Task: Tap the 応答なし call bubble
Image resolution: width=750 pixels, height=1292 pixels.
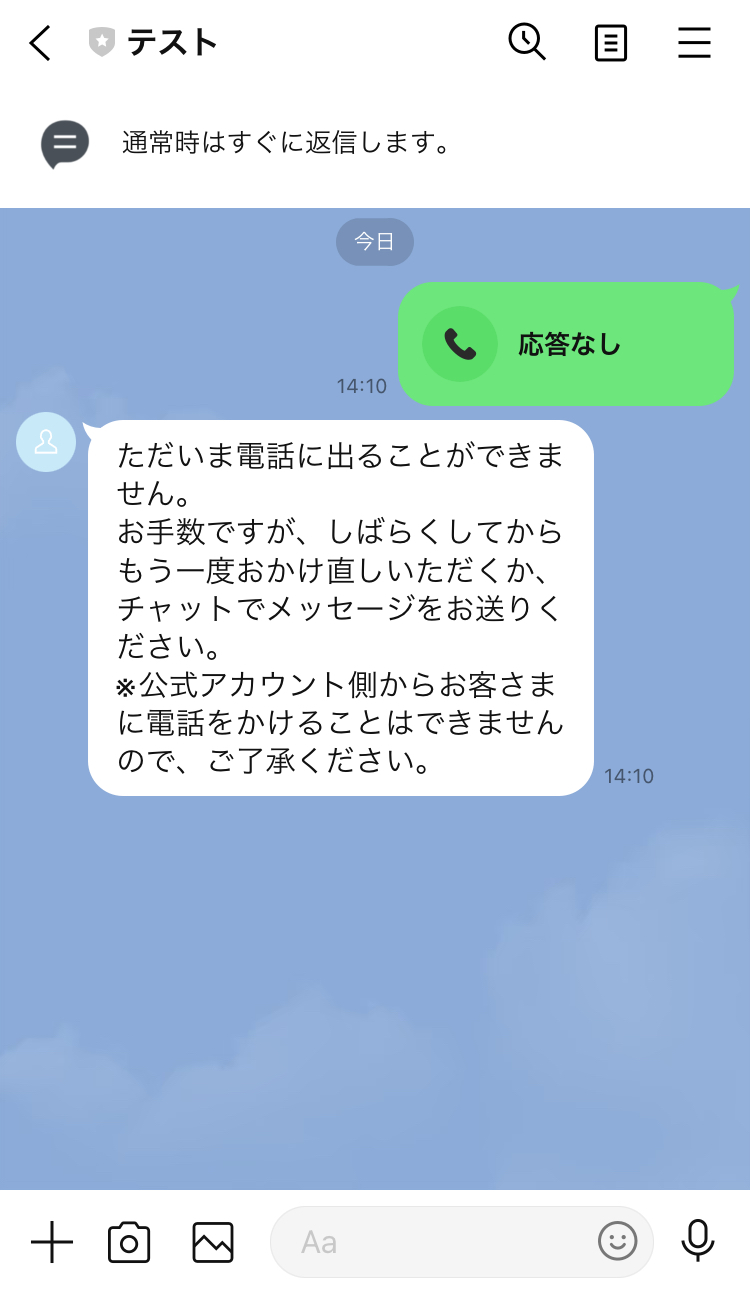Action: pyautogui.click(x=566, y=345)
